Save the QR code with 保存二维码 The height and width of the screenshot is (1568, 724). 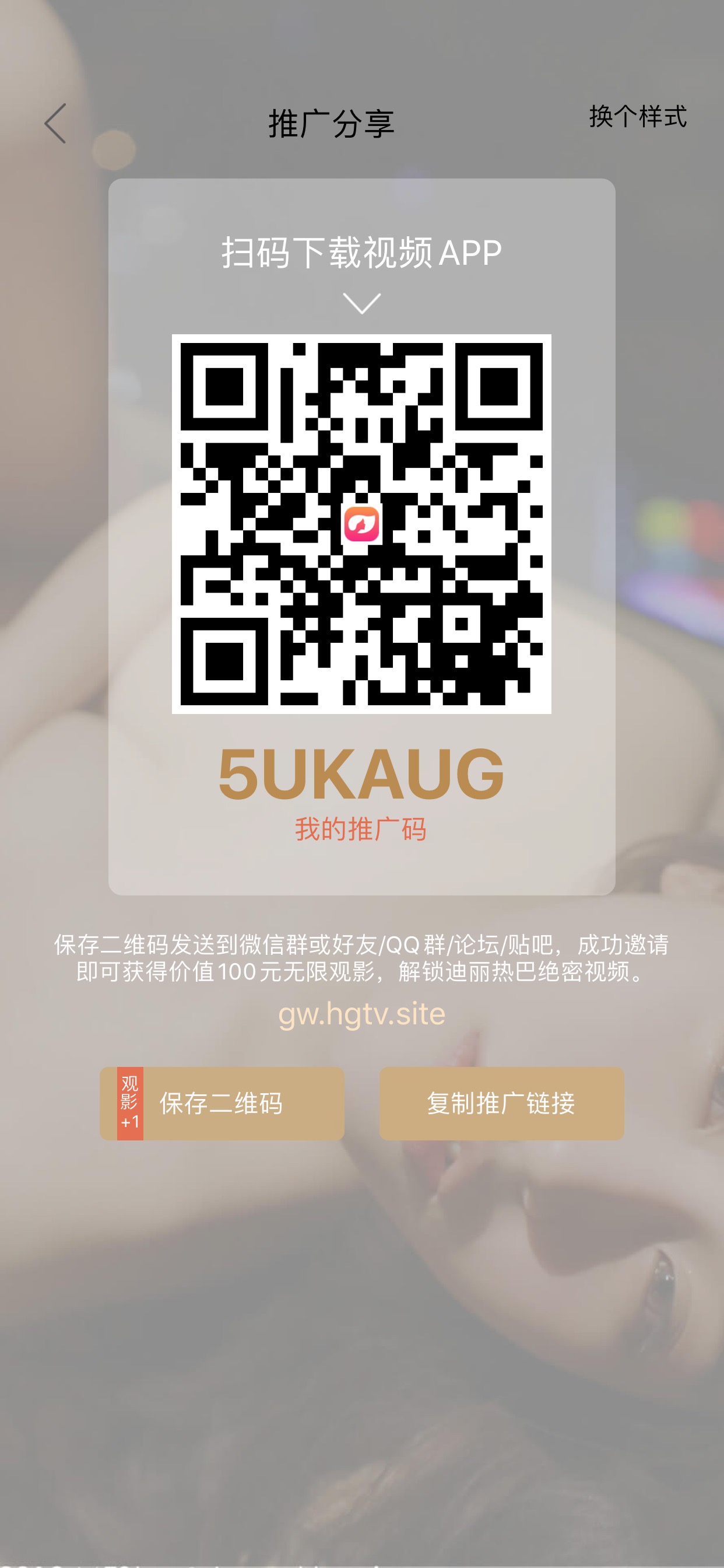point(222,1103)
